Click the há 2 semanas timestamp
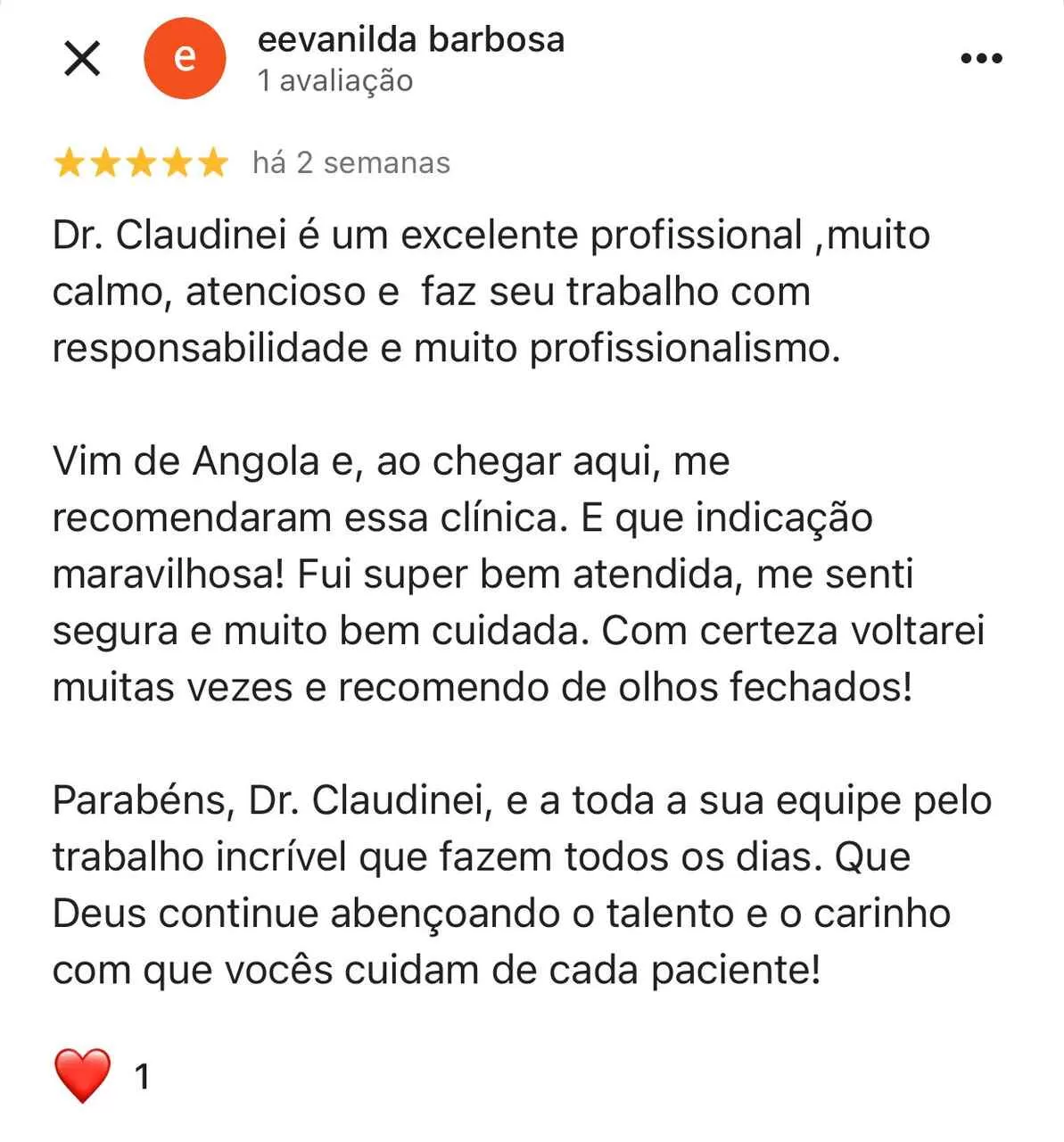1064x1142 pixels. tap(351, 162)
